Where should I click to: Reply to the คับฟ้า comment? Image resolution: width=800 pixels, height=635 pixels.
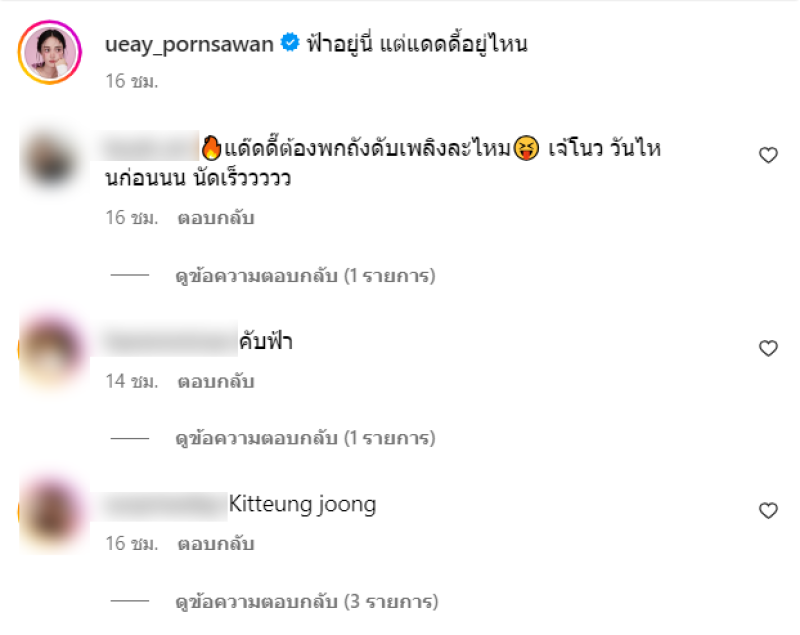click(215, 381)
